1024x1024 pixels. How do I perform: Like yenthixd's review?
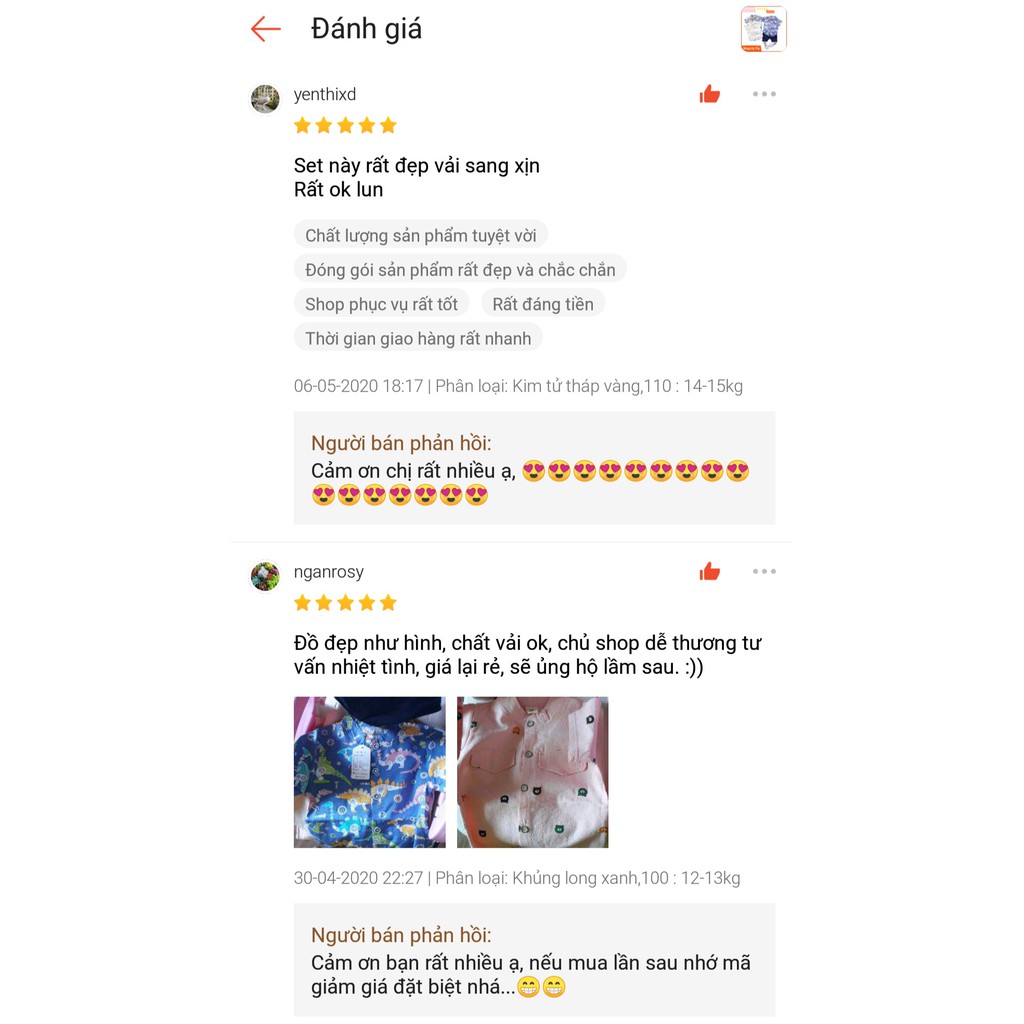(x=710, y=94)
